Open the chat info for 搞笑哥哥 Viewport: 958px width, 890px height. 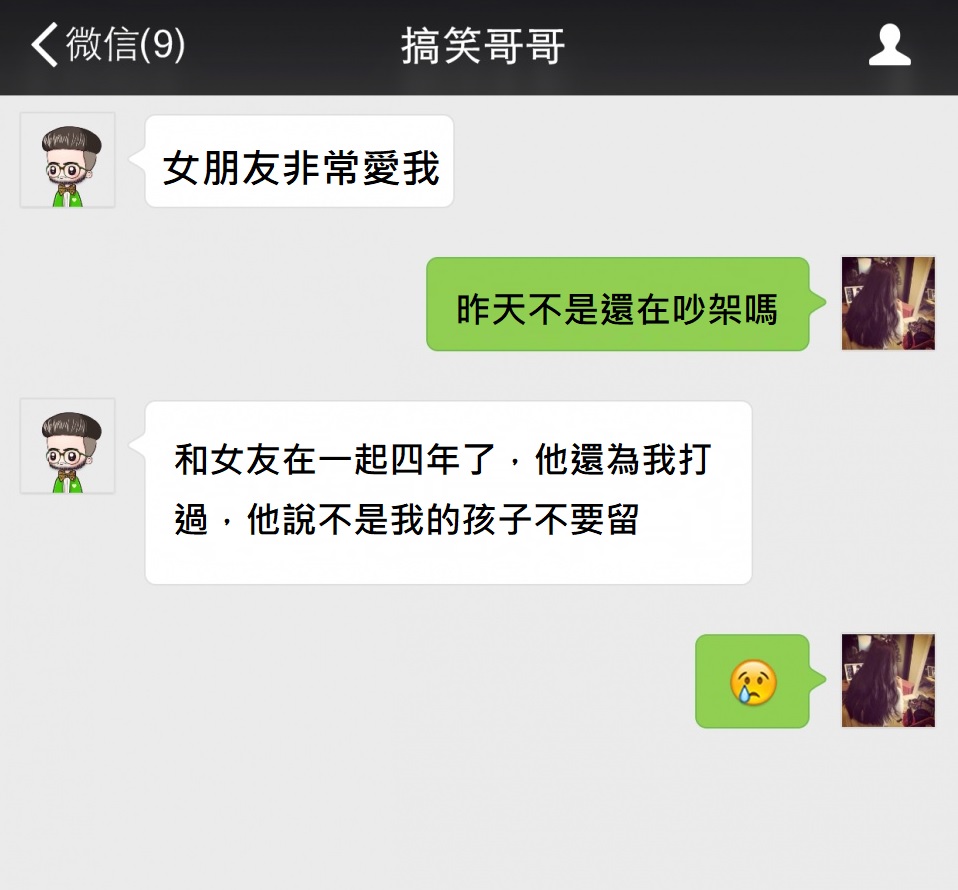[x=889, y=46]
